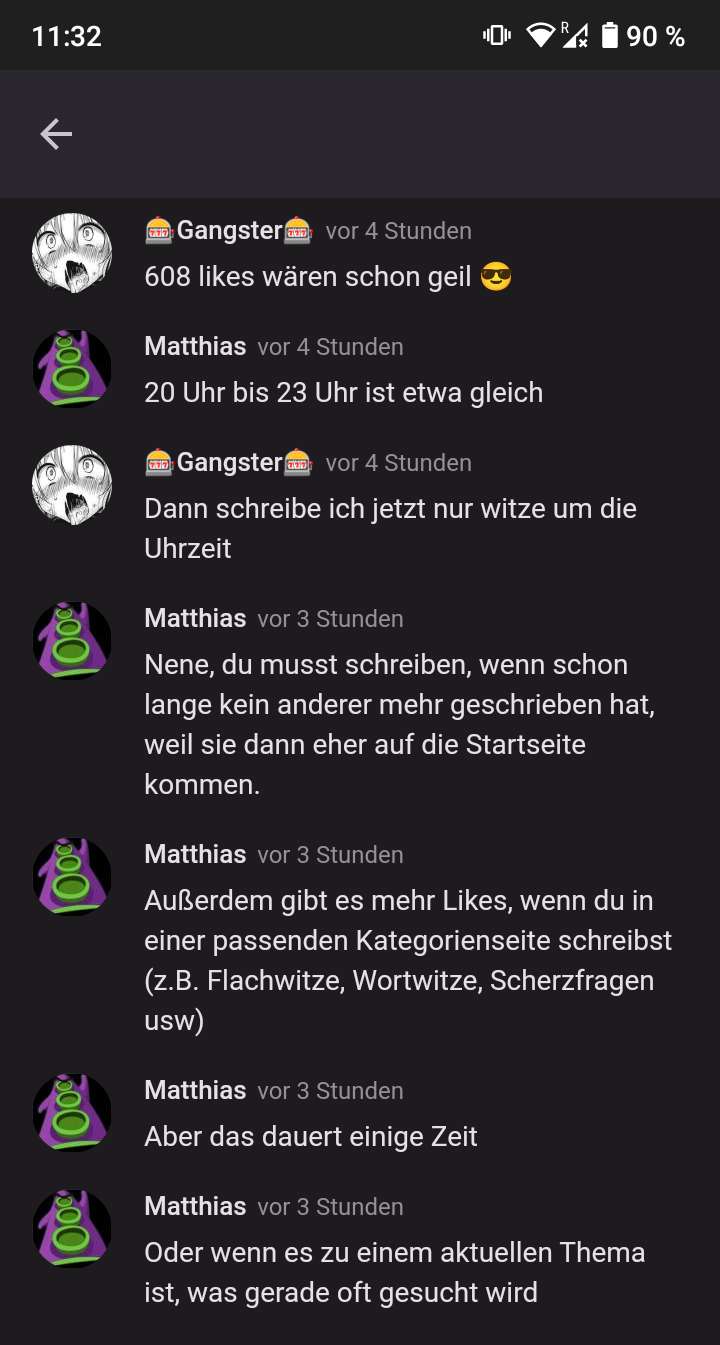This screenshot has height=1345, width=720.
Task: Tap Matthias's avatar beside the Kategorienseite comment
Action: 72,877
